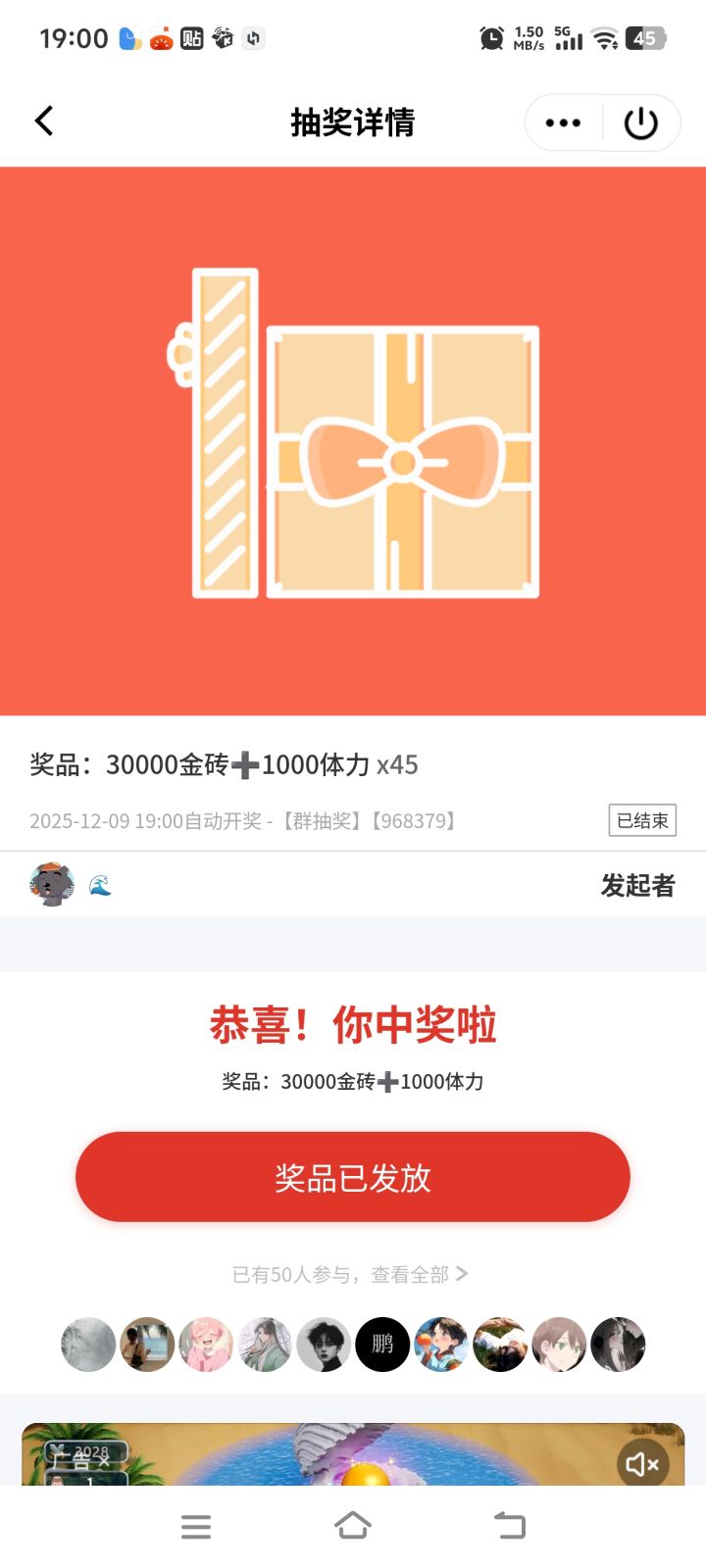Tap the wave emoji next to initiator avatar
The width and height of the screenshot is (706, 1568).
tap(98, 884)
